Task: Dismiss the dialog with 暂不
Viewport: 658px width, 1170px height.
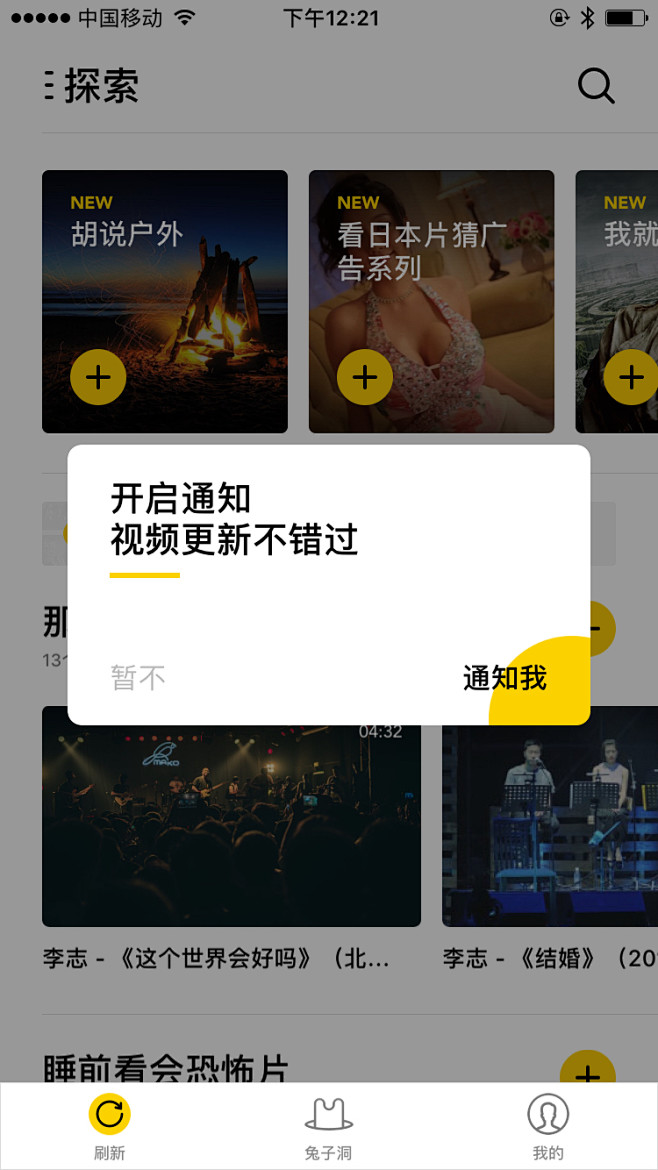Action: (x=138, y=678)
